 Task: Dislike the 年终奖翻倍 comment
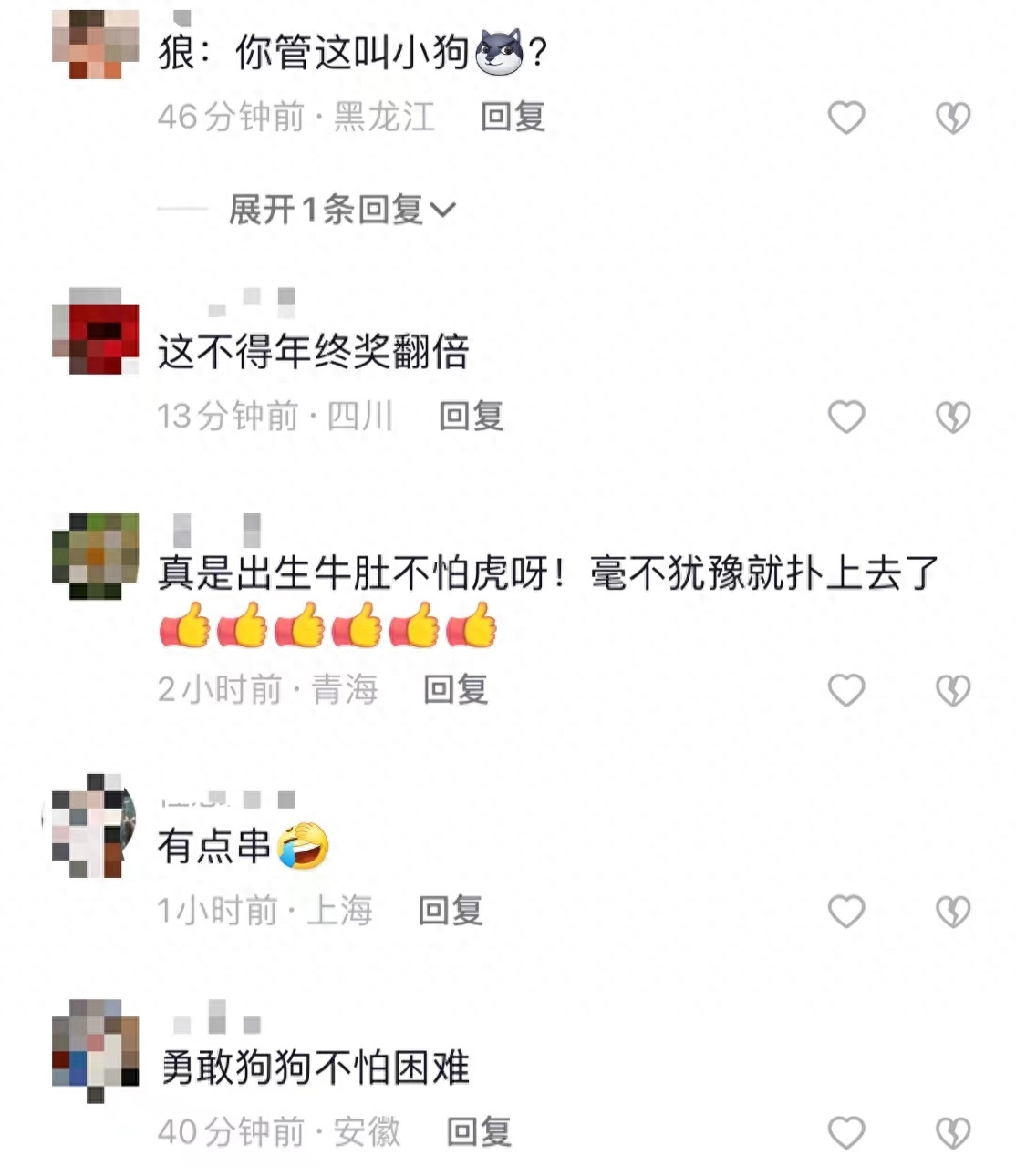coord(953,417)
